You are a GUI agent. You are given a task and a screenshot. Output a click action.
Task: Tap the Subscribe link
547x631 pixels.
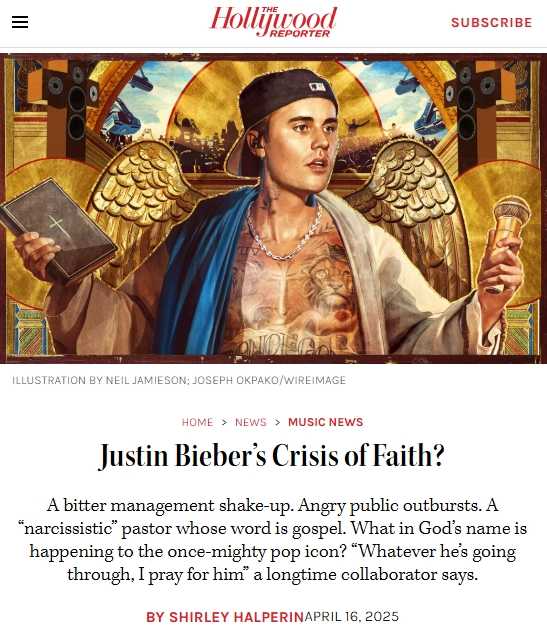pos(491,23)
